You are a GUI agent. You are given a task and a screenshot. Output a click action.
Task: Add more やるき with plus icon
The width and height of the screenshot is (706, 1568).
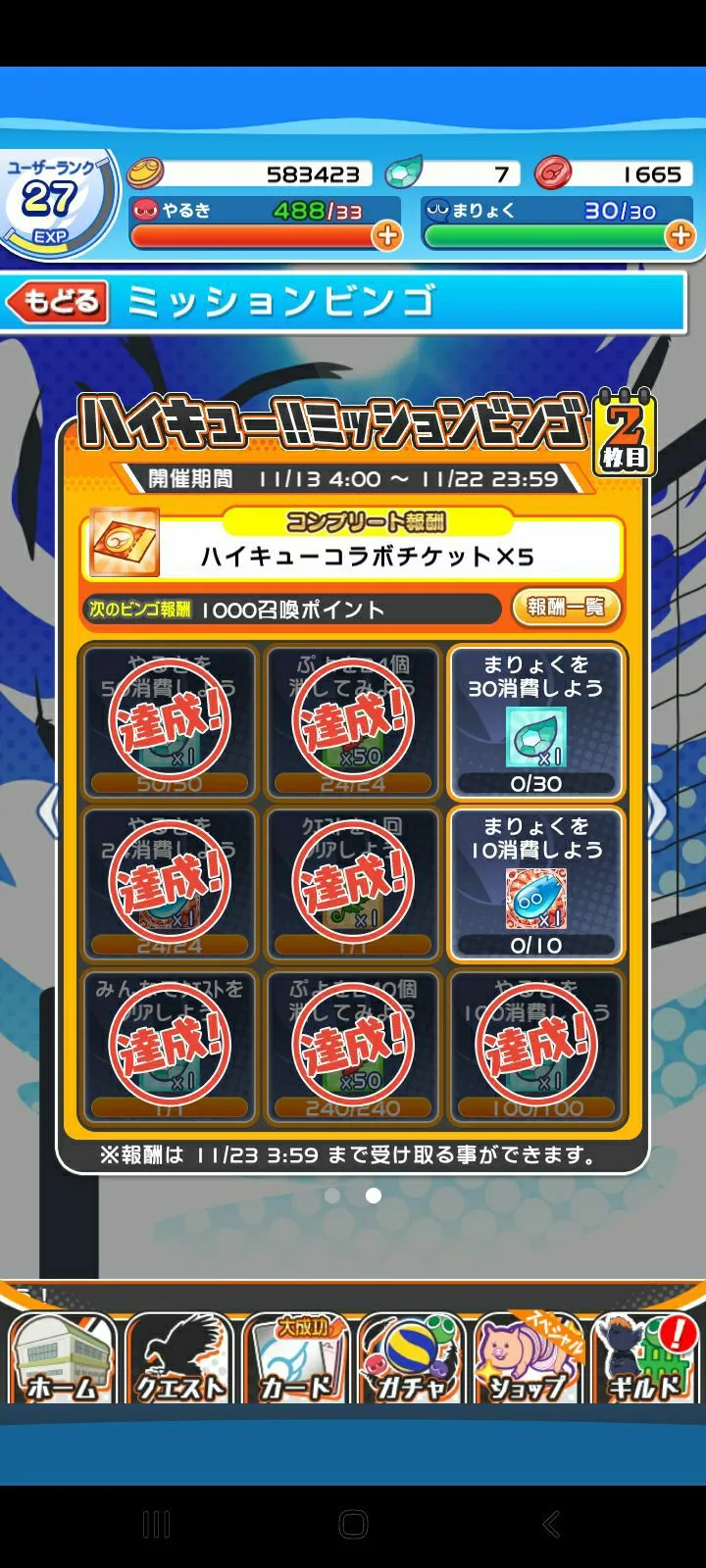(387, 236)
